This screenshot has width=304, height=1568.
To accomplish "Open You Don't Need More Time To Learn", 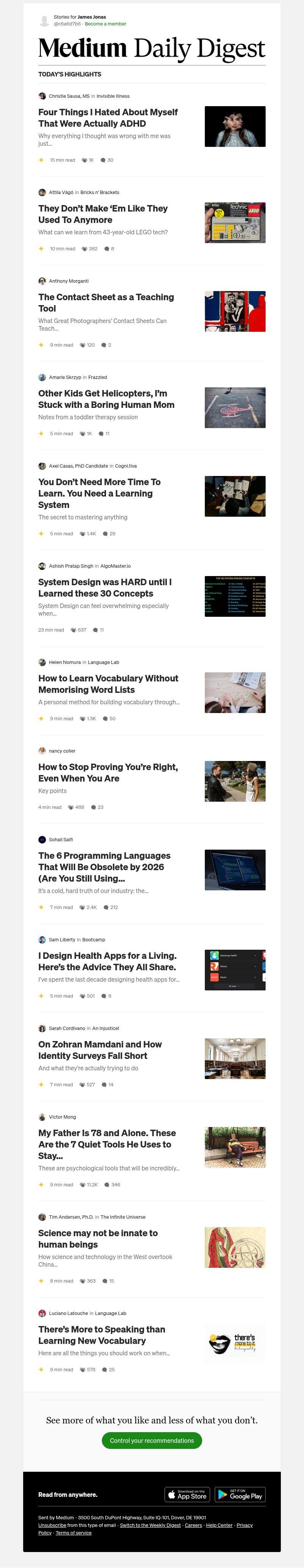I will [99, 493].
